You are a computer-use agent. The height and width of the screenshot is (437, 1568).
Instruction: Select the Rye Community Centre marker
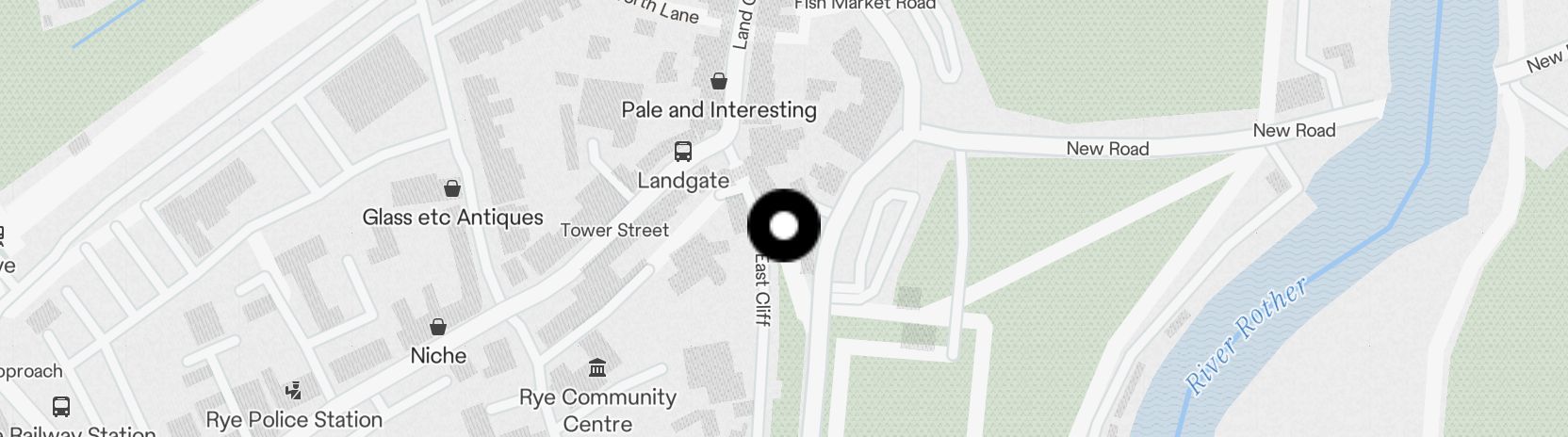point(596,367)
